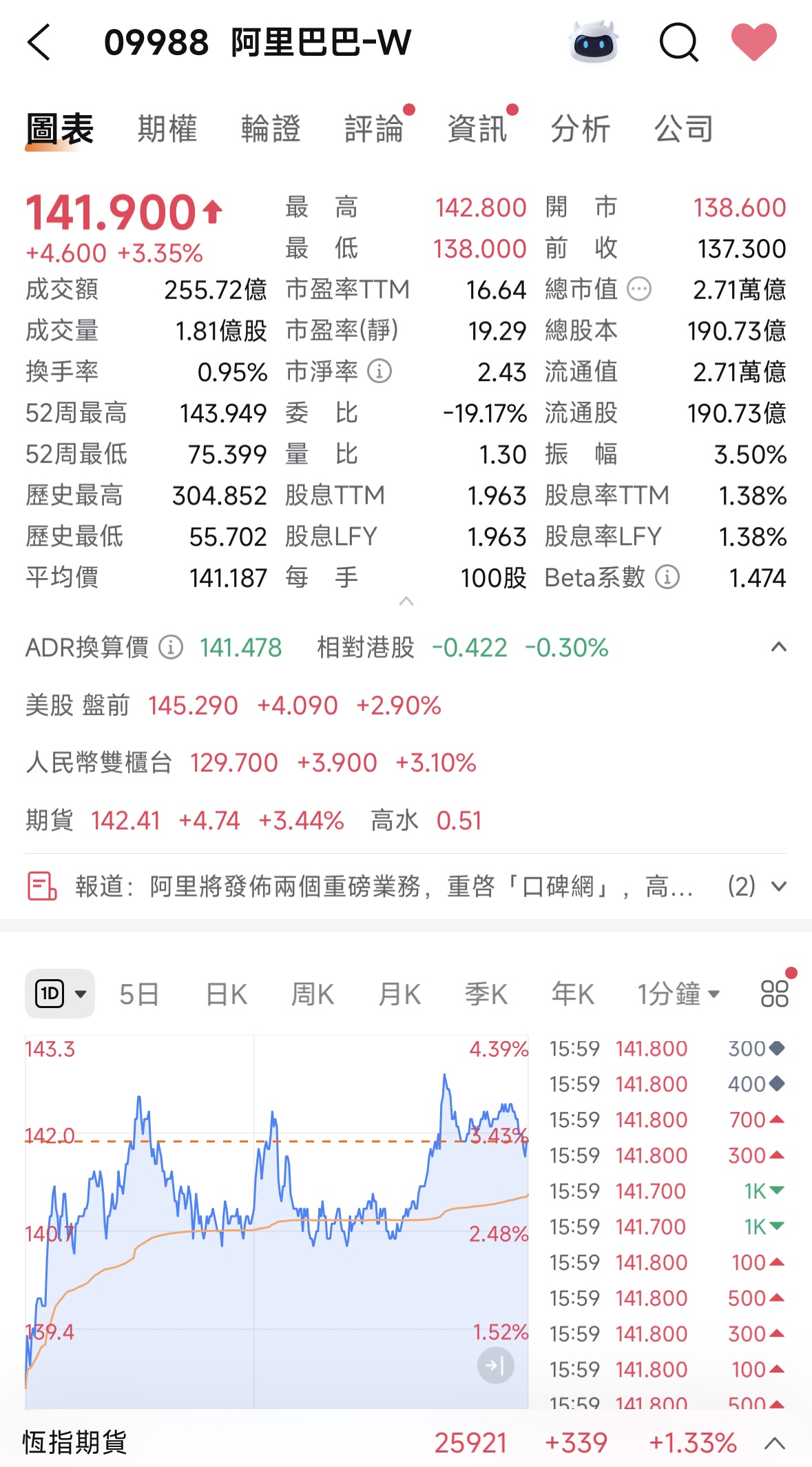Collapse quote details with the caret
This screenshot has height=1467, width=812.
[x=406, y=601]
